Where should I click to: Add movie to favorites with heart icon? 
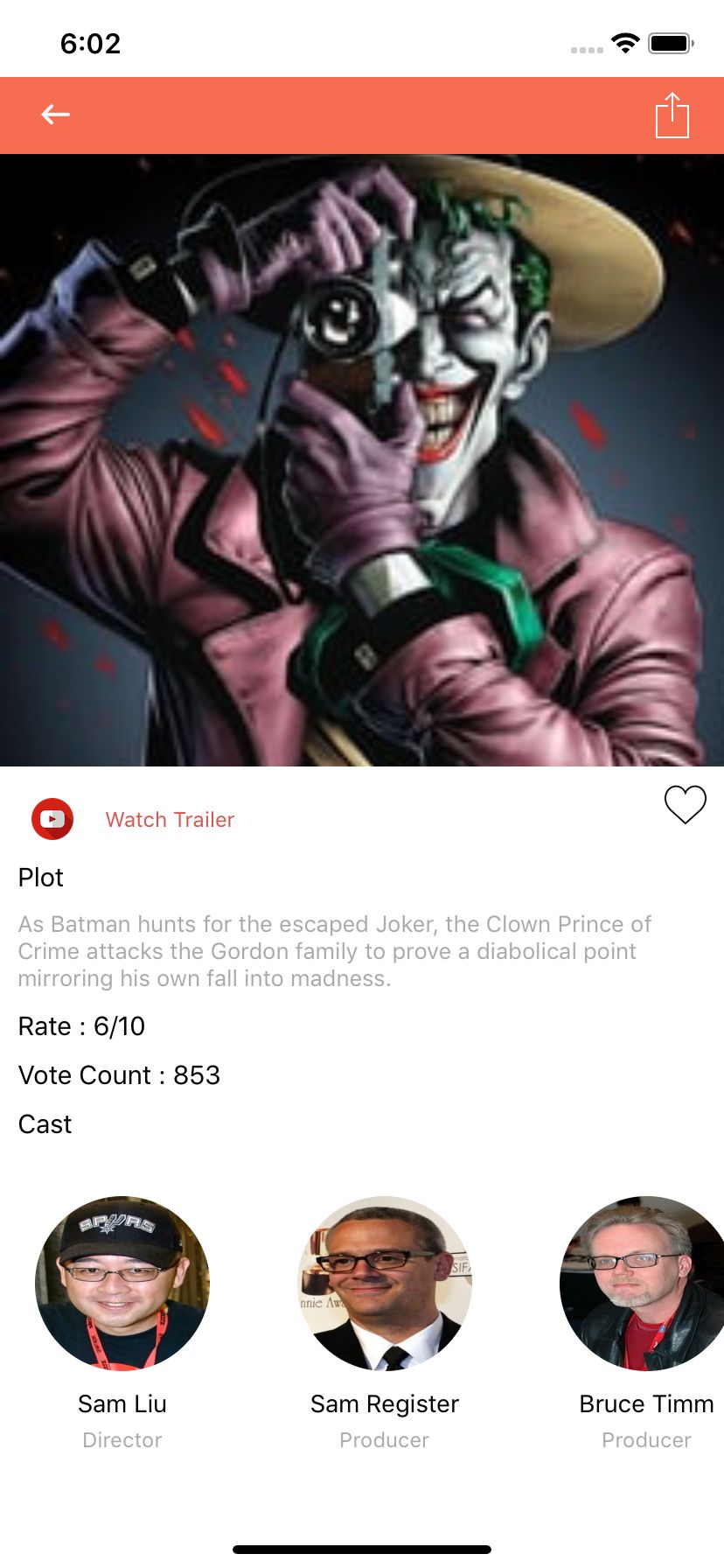(x=686, y=804)
